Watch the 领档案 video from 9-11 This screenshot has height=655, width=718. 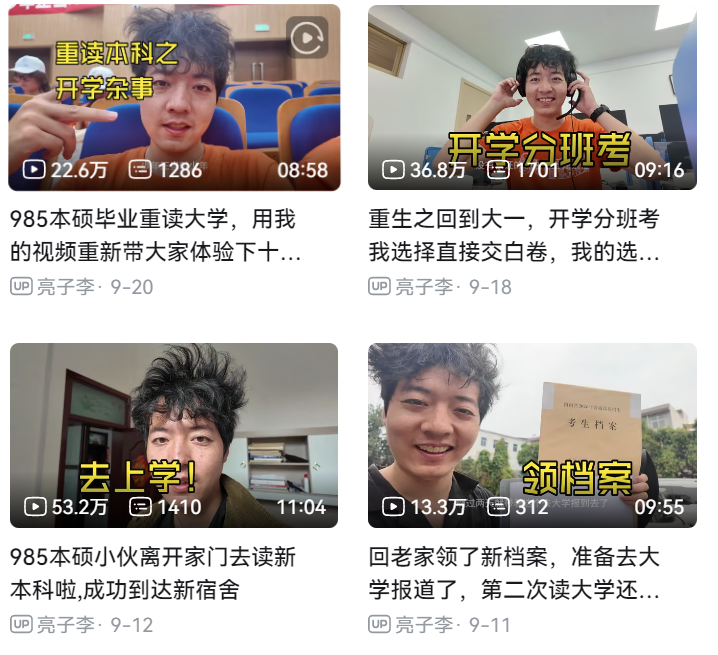click(x=532, y=435)
